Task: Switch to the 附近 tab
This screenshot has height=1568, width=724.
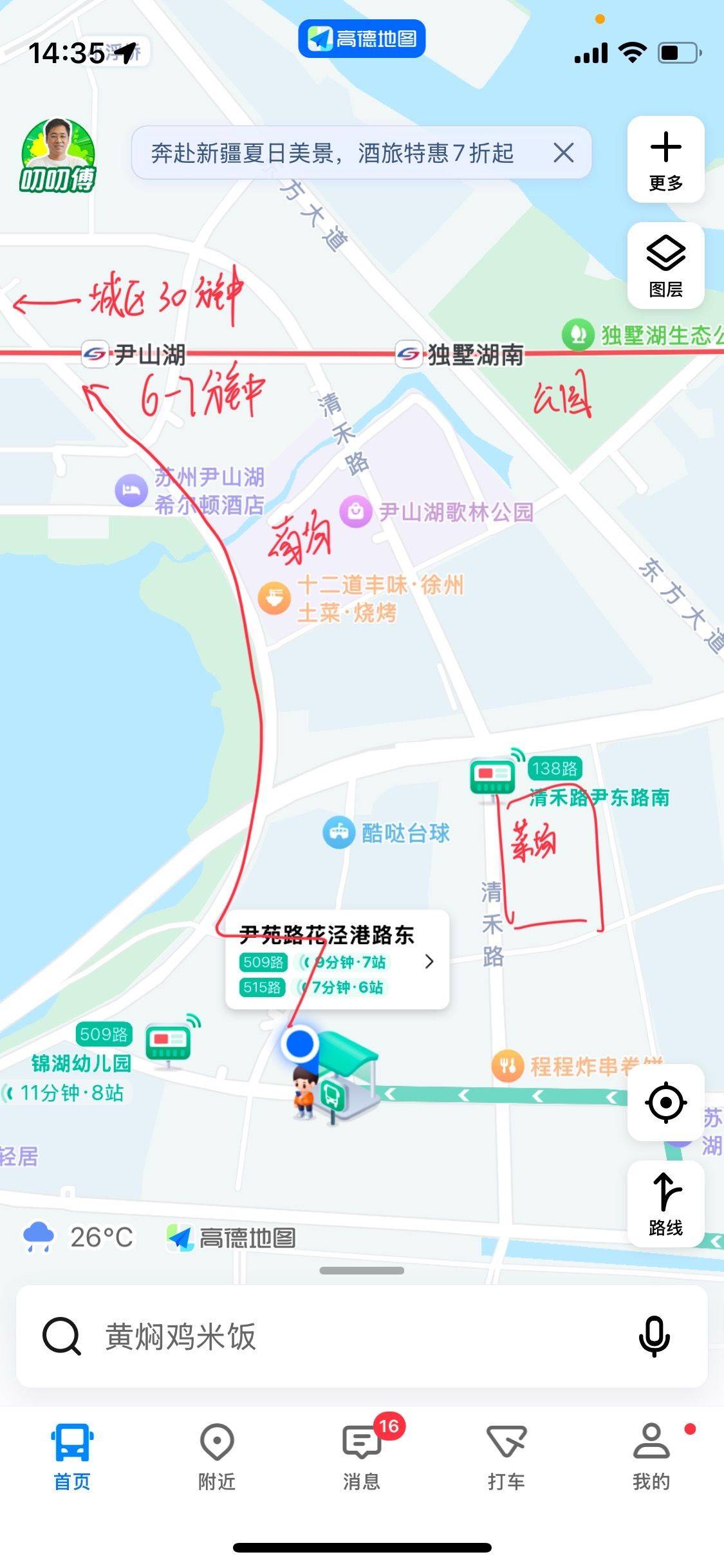Action: point(217,1456)
